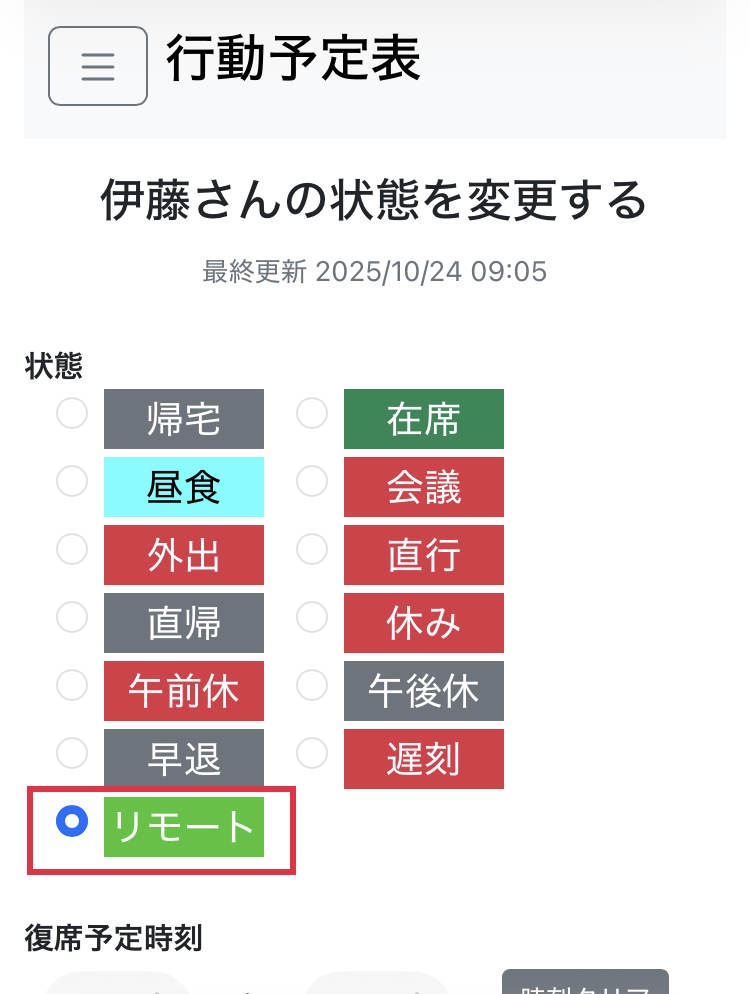Set status to 昼食
This screenshot has height=994, width=750.
point(183,487)
